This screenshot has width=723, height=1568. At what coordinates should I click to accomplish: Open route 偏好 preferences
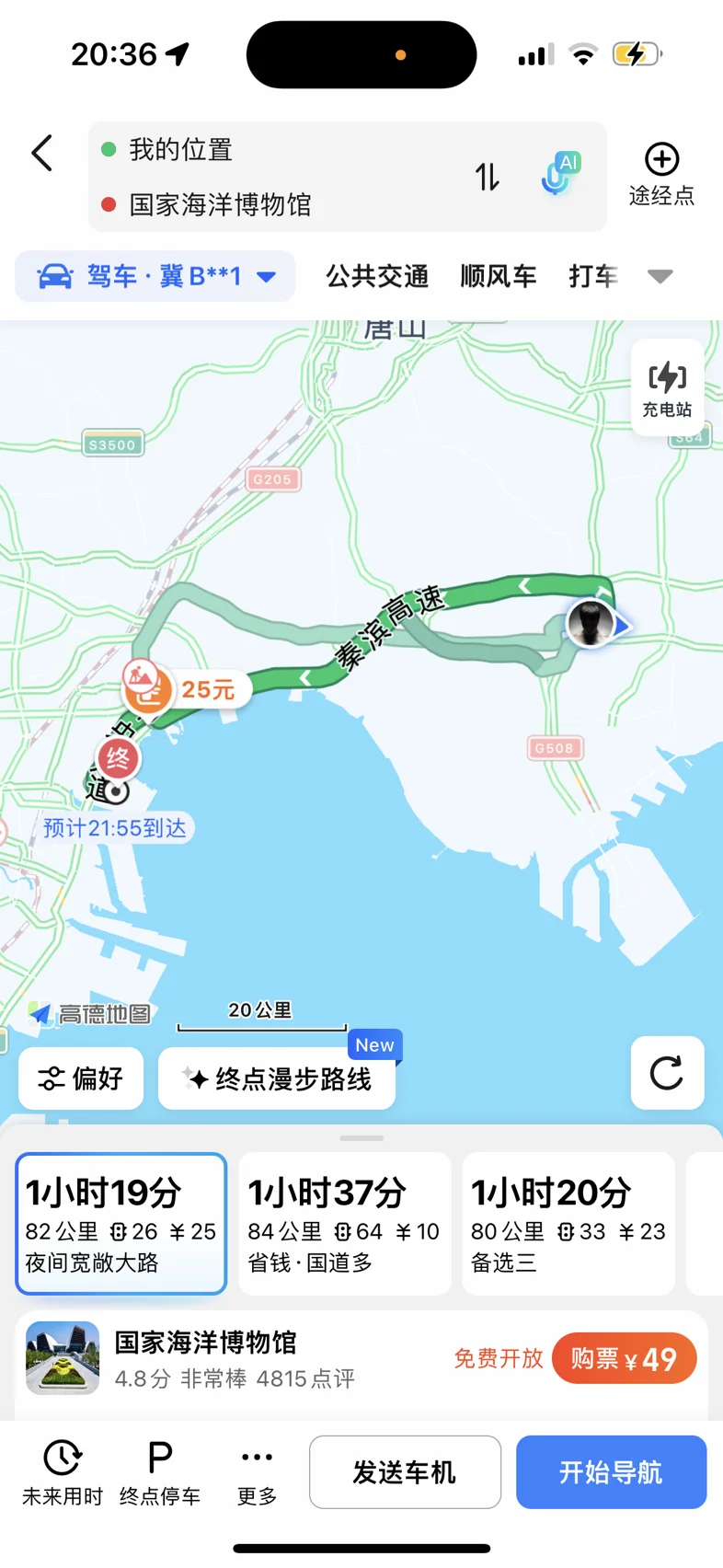point(81,1078)
